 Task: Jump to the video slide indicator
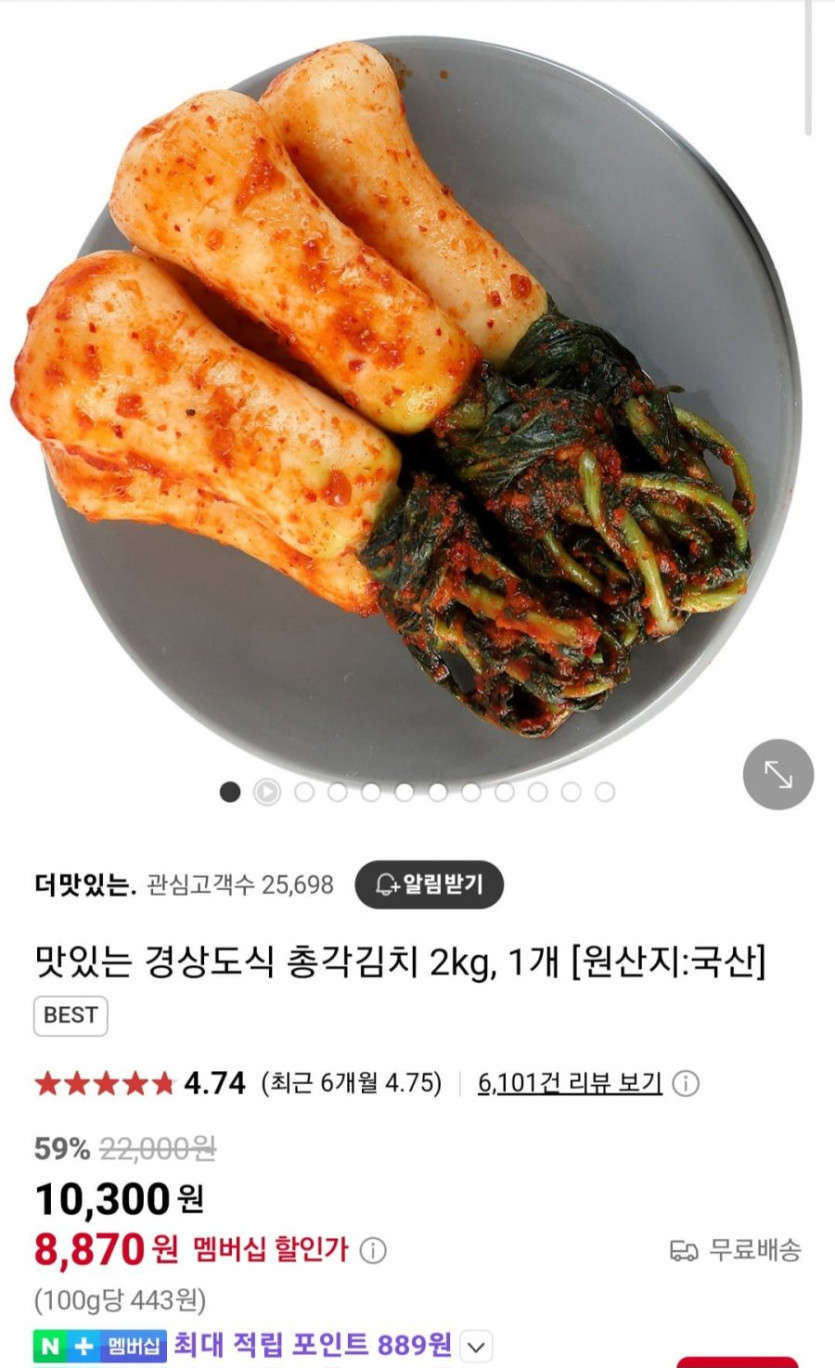(267, 792)
